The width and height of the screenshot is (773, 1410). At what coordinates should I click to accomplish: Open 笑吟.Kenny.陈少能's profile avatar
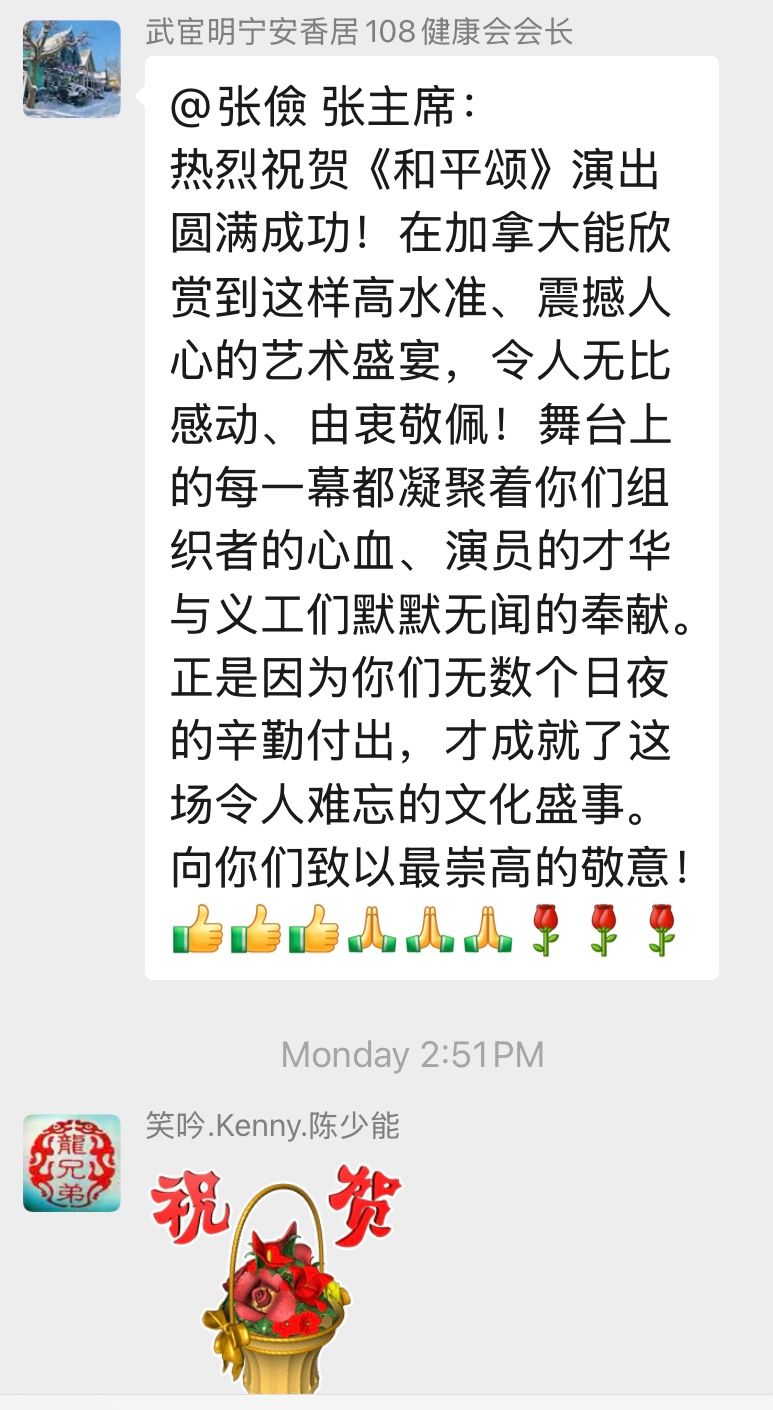(71, 1163)
